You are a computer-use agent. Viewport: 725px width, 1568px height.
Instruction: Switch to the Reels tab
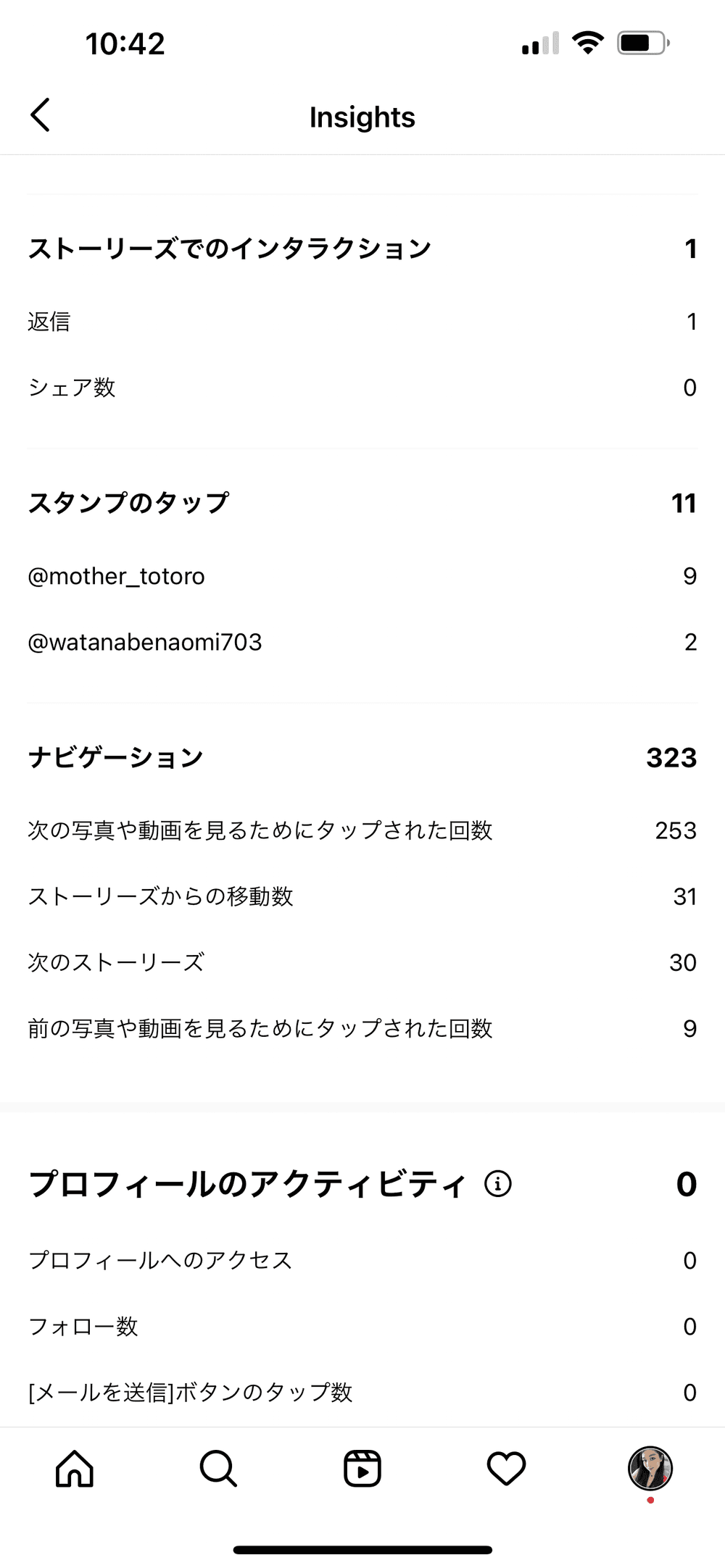pos(362,1469)
